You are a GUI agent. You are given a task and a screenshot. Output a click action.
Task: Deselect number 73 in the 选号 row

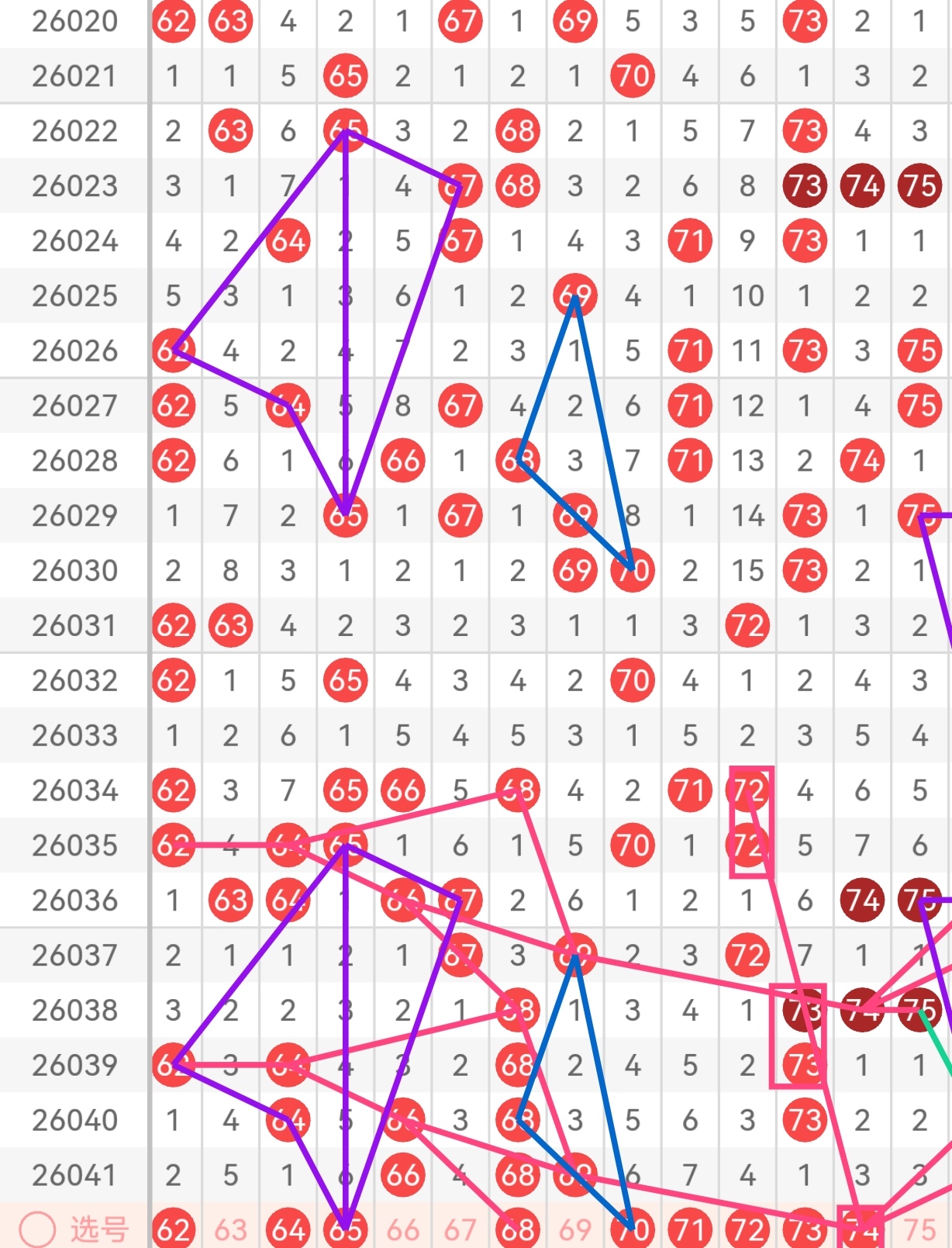point(804,1229)
